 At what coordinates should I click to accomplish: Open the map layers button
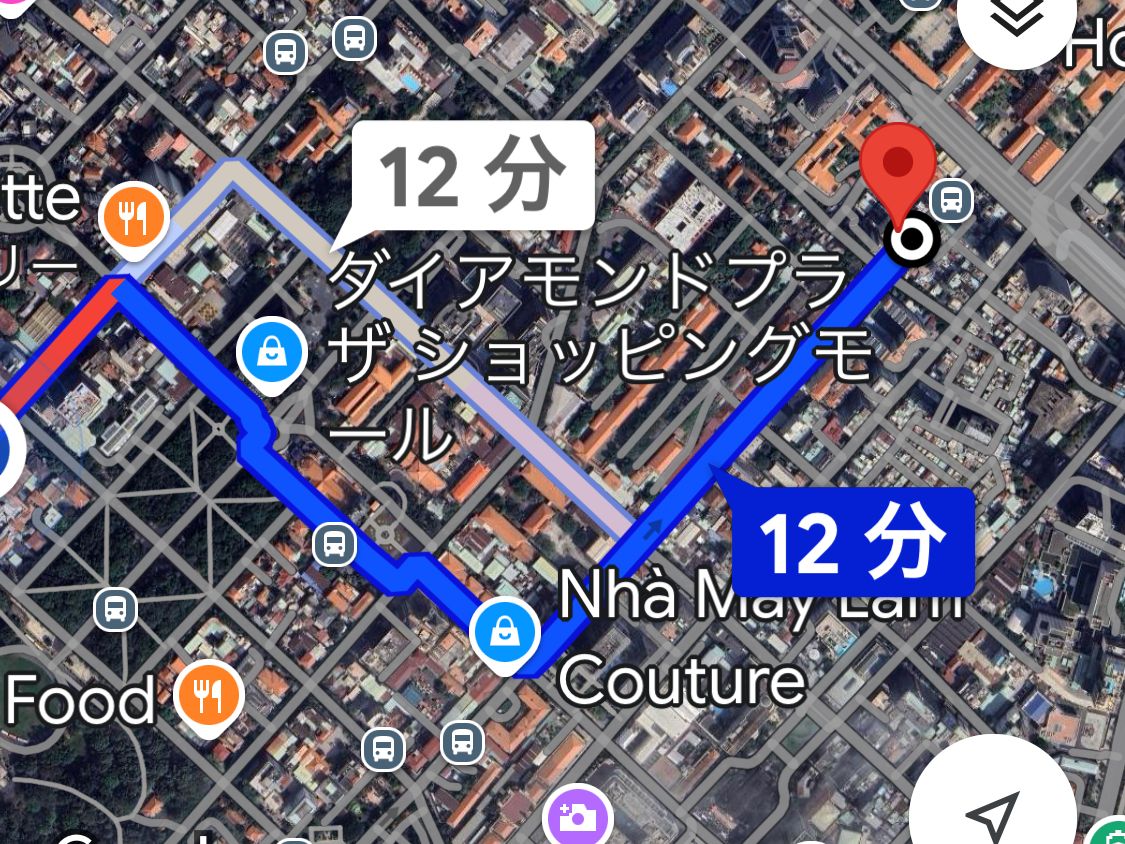pyautogui.click(x=1016, y=20)
